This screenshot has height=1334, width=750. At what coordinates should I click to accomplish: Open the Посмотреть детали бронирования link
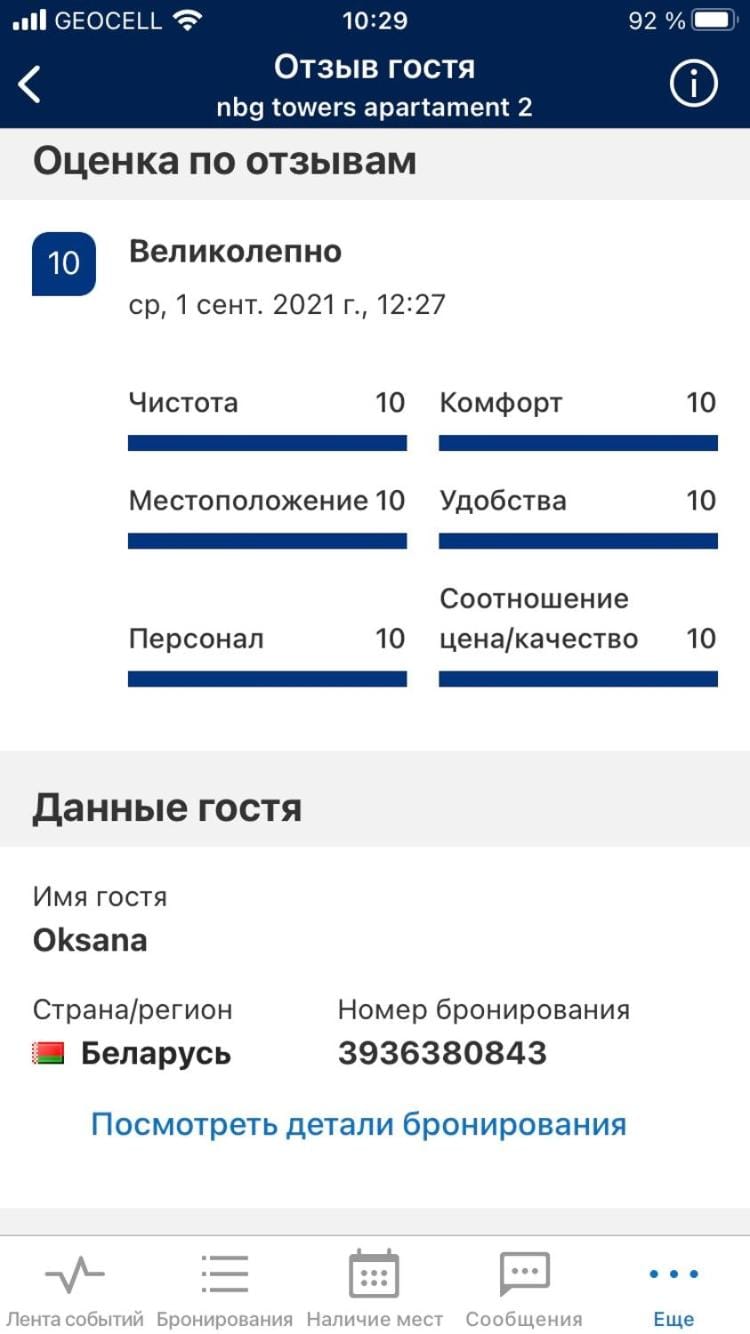coord(358,1124)
